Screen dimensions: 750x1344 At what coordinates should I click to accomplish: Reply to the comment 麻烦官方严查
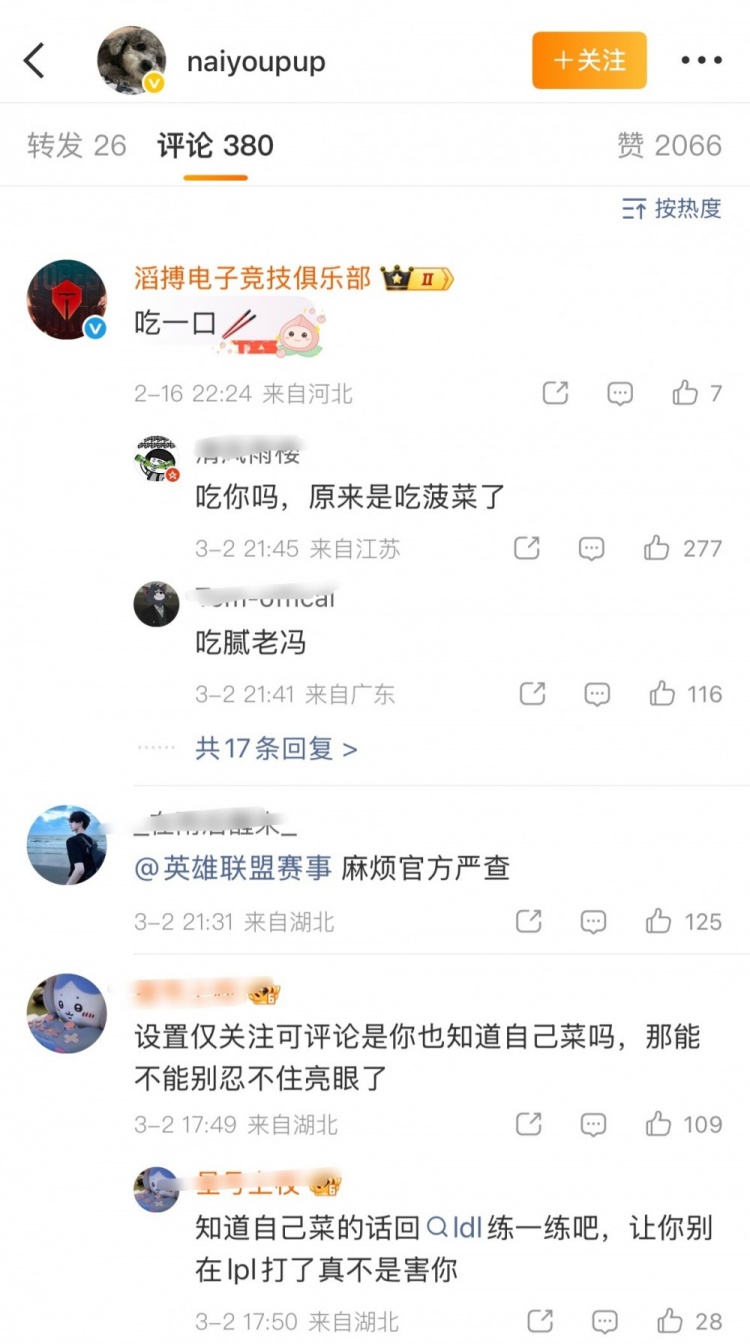click(593, 921)
